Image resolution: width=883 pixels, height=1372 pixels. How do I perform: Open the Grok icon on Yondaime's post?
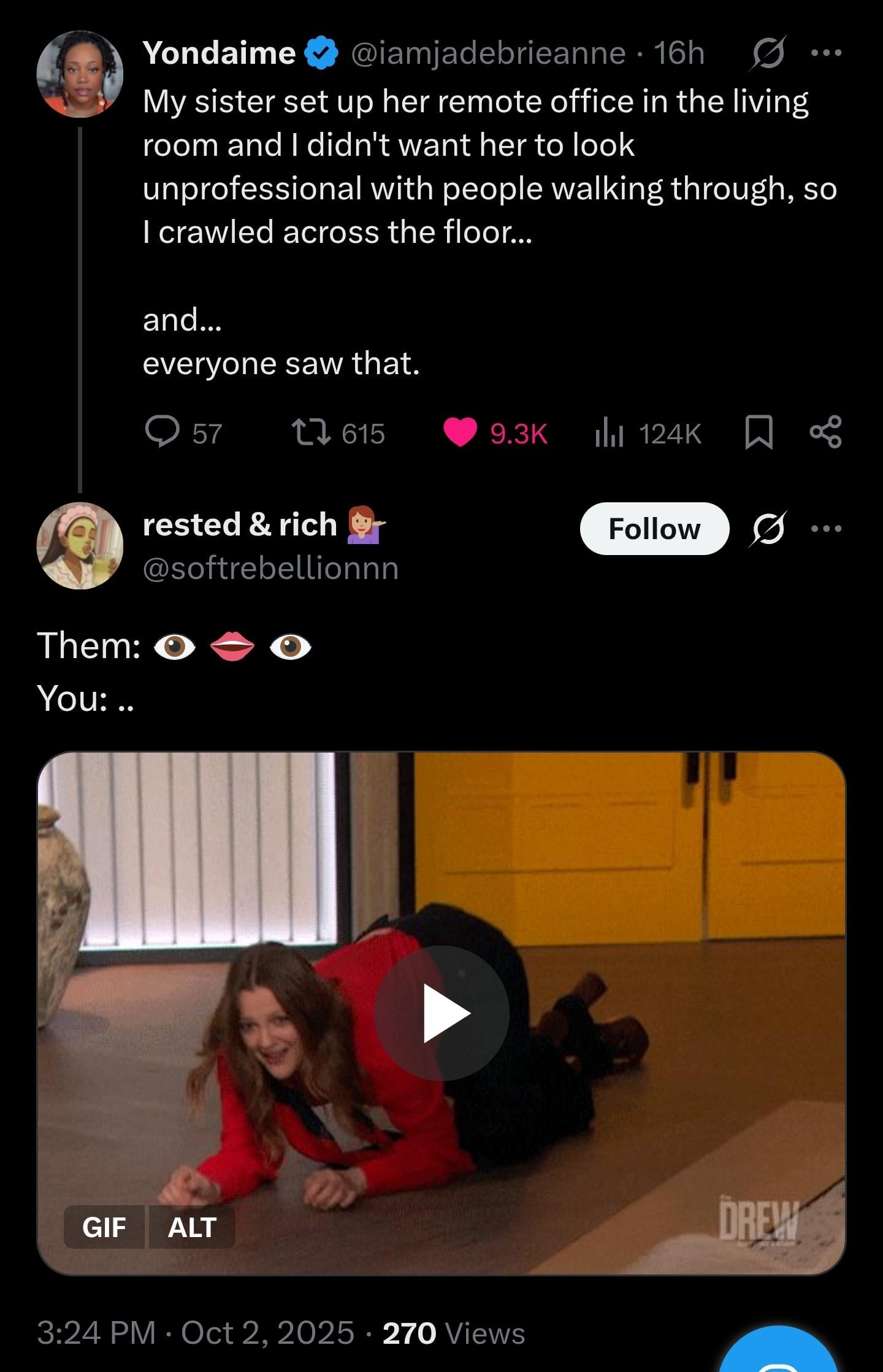click(x=766, y=53)
